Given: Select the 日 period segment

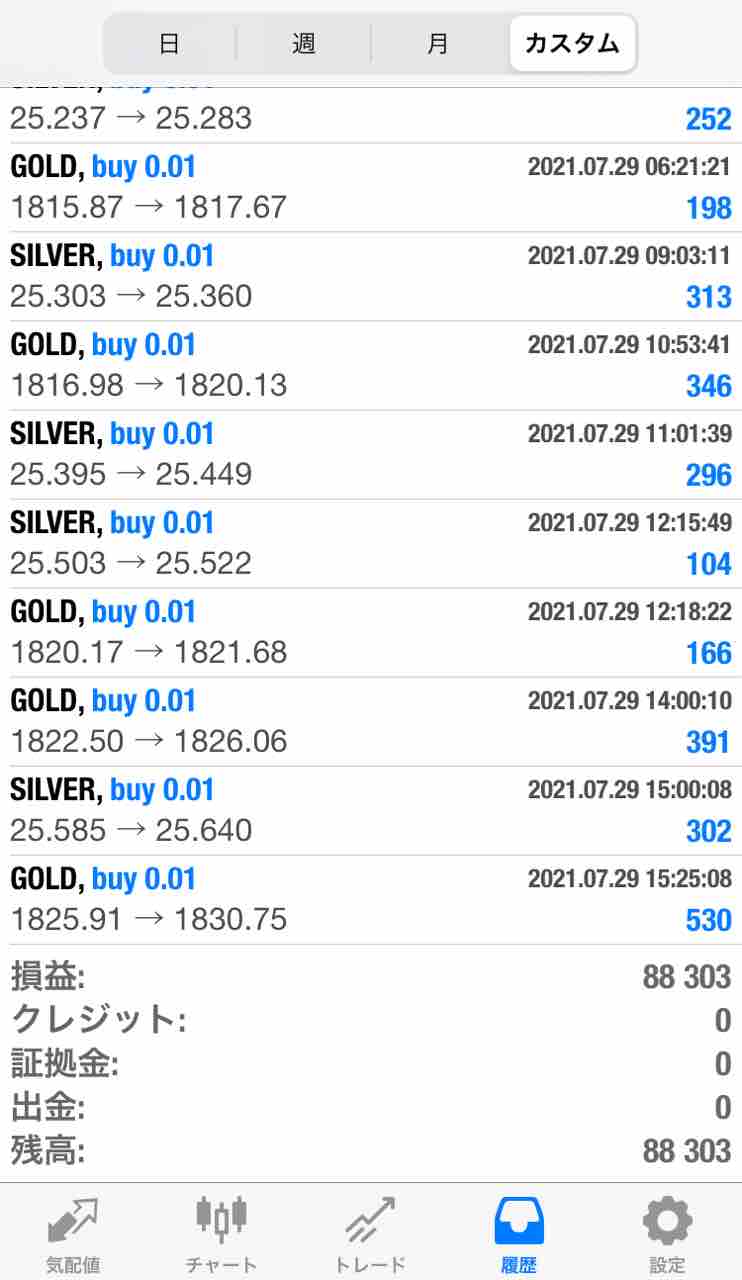Looking at the screenshot, I should click(170, 44).
